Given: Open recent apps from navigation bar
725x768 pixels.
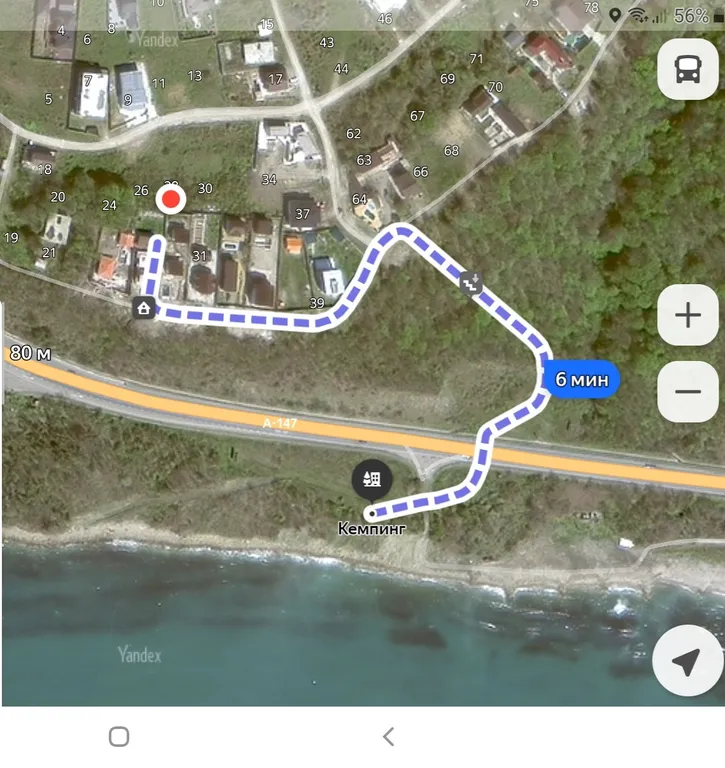Looking at the screenshot, I should pyautogui.click(x=119, y=737).
